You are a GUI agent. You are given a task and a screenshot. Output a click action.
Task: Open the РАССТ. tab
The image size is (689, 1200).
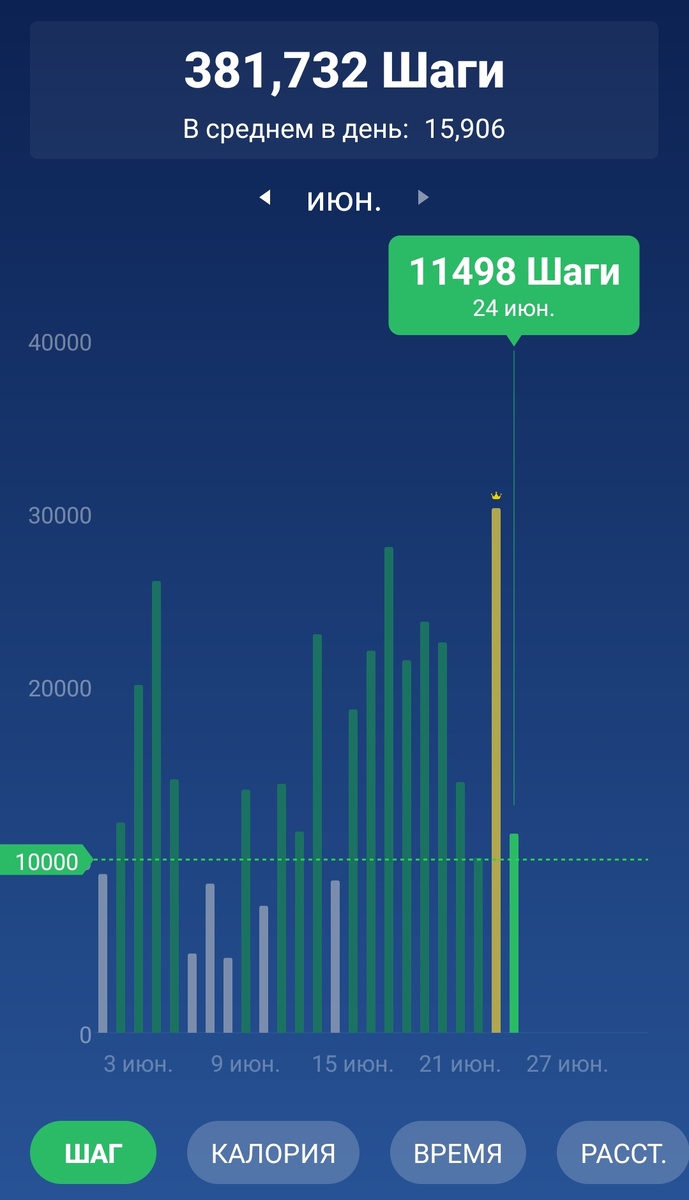[x=622, y=1153]
